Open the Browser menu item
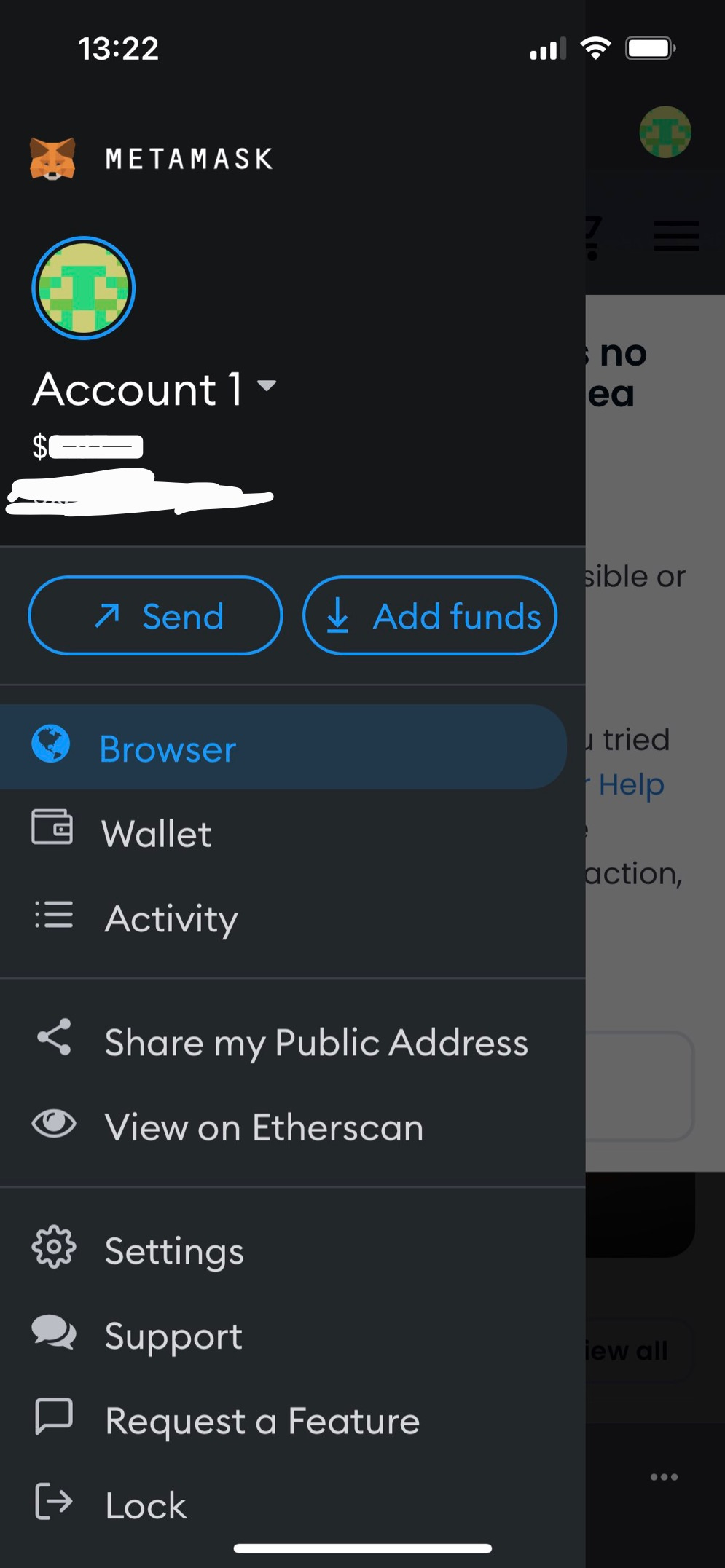Screen dimensions: 725x1568 coord(168,748)
